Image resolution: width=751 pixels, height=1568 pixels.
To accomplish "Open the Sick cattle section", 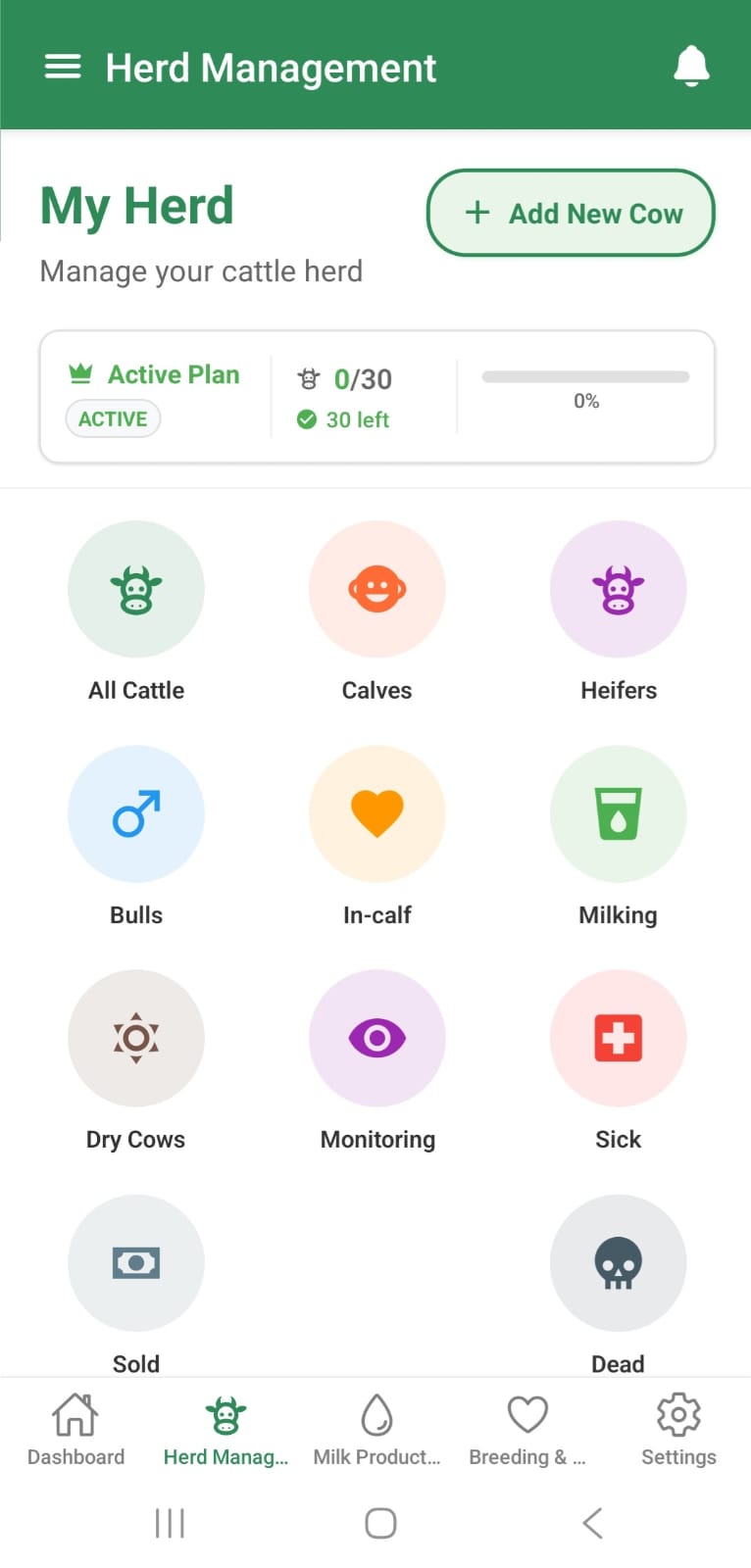I will [618, 1038].
